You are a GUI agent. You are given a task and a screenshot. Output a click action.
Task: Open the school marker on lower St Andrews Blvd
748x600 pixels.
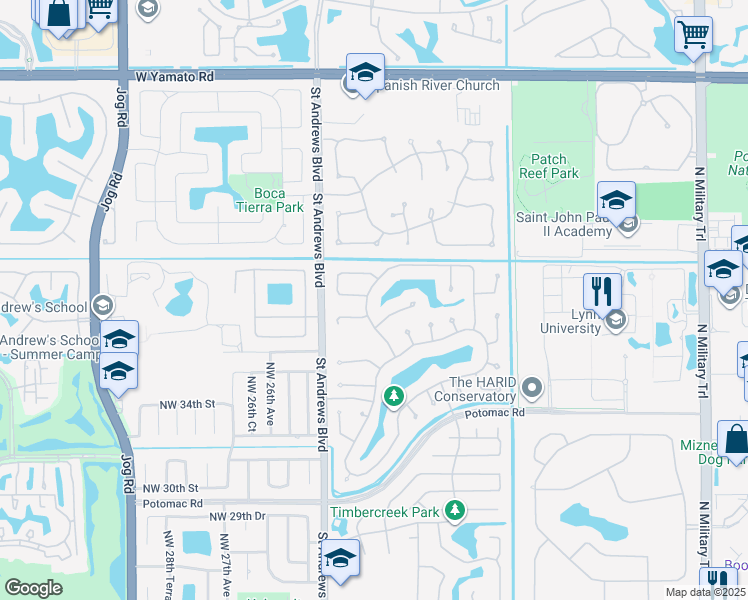[340, 560]
